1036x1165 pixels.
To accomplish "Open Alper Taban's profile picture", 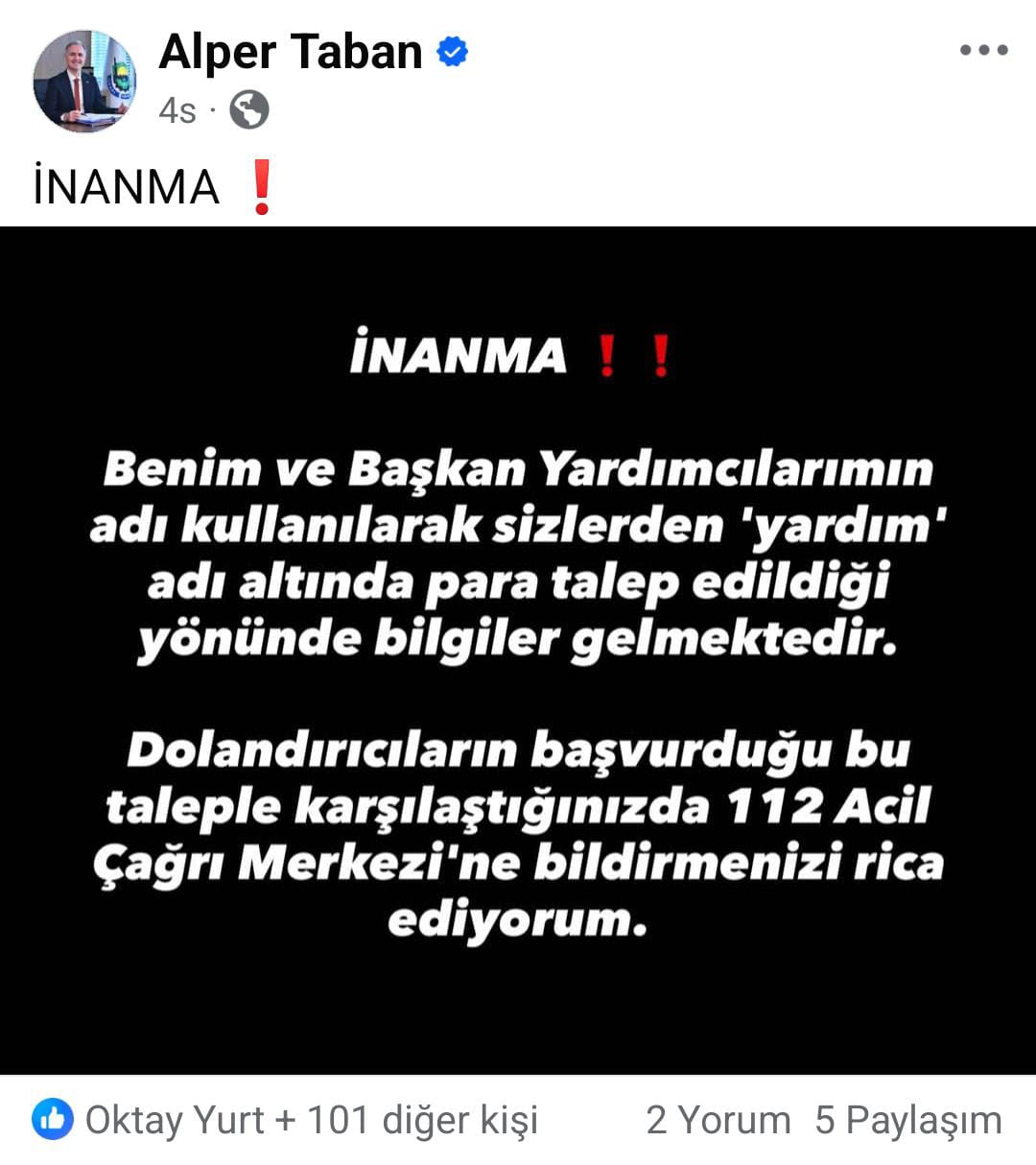I will click(x=84, y=82).
